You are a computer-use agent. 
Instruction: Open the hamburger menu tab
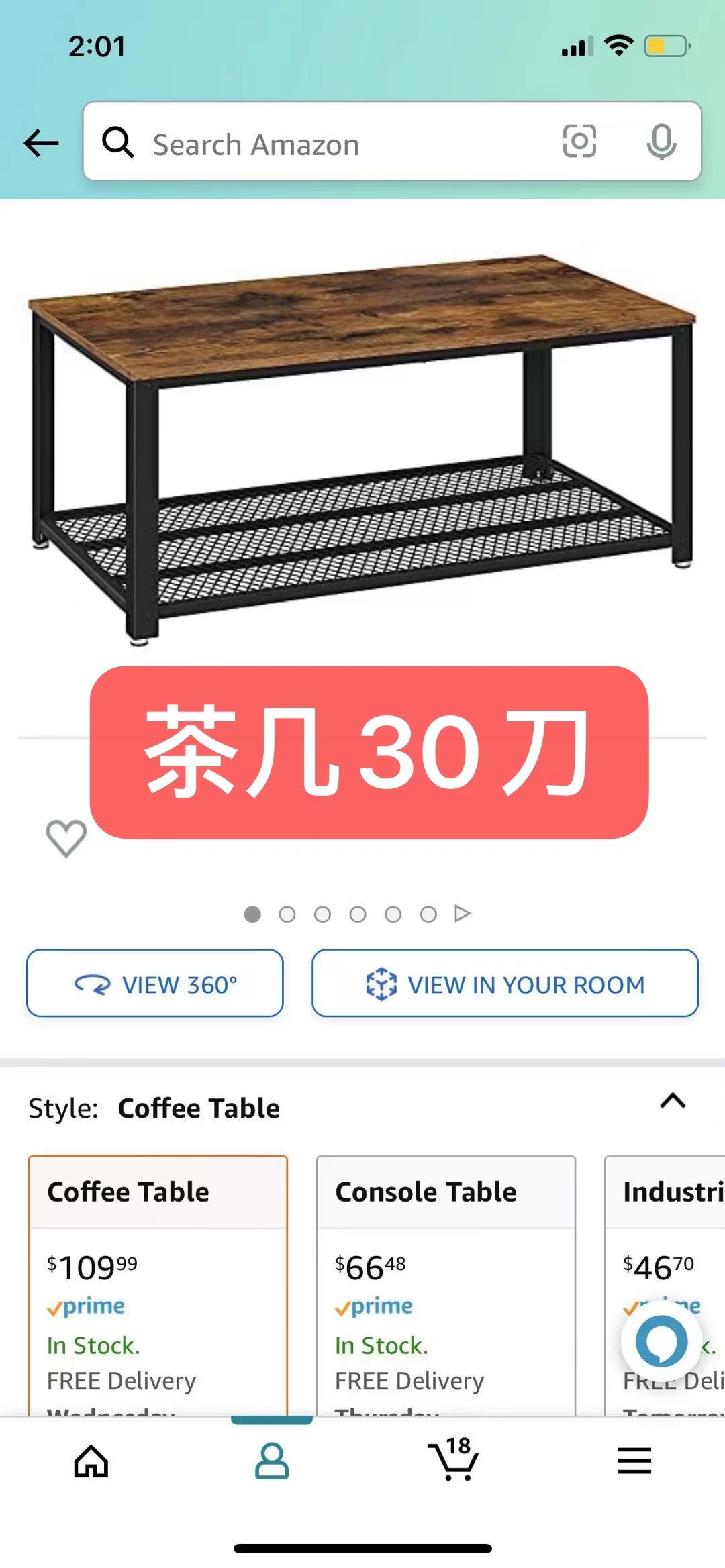point(634,1461)
